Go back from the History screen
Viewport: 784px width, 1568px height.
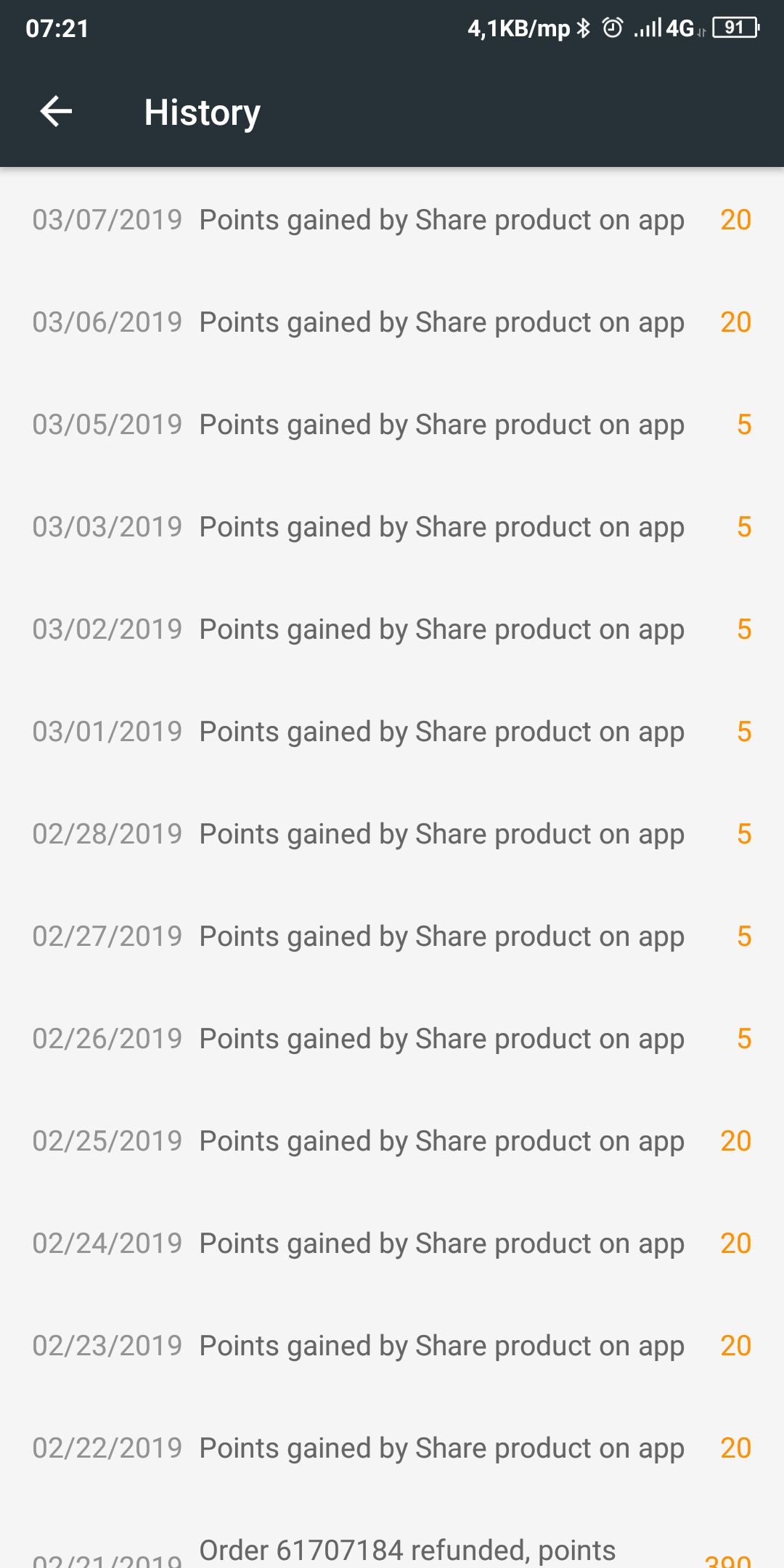[x=56, y=112]
